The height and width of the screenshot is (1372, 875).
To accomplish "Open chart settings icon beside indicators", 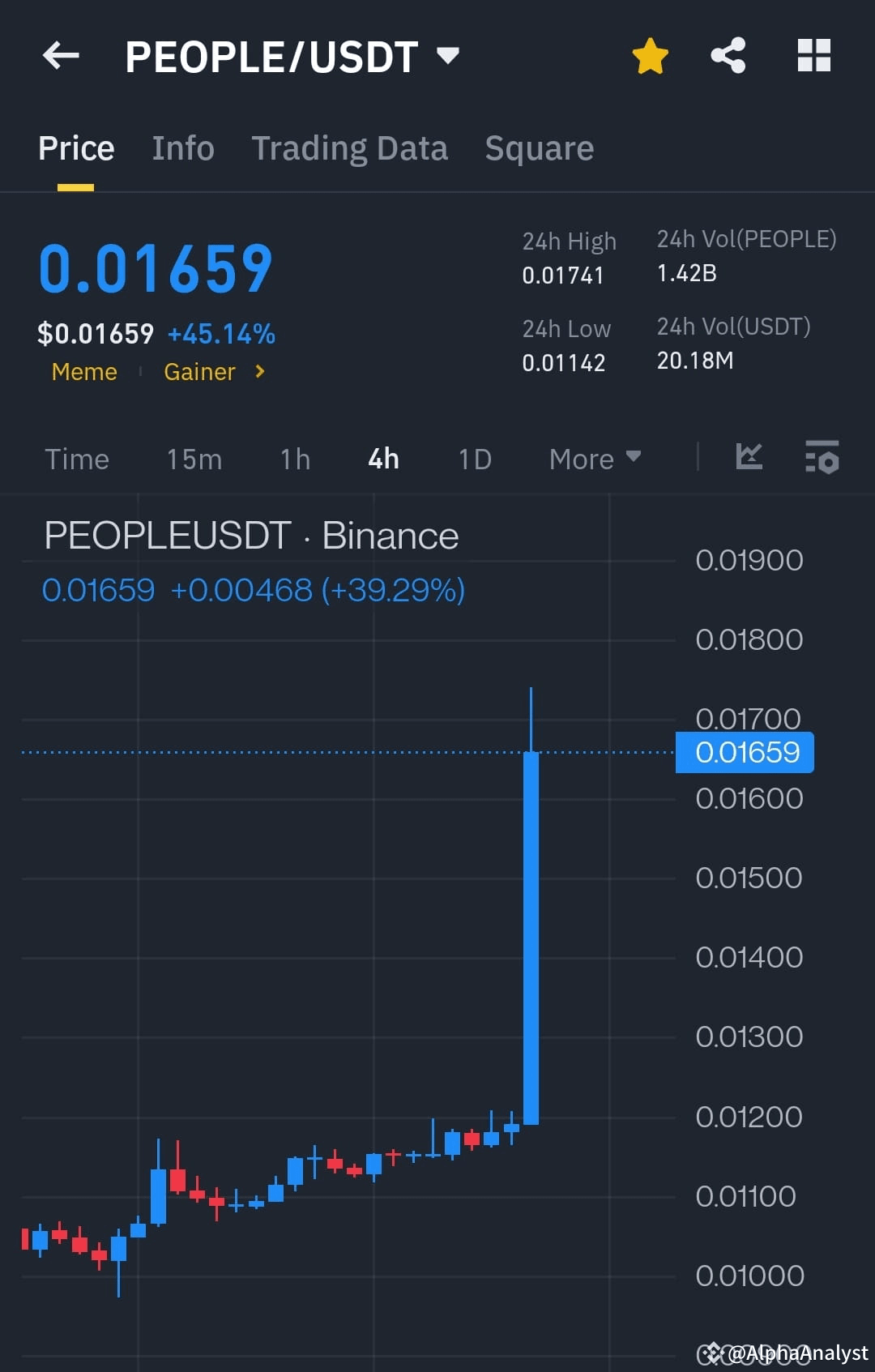I will [821, 459].
